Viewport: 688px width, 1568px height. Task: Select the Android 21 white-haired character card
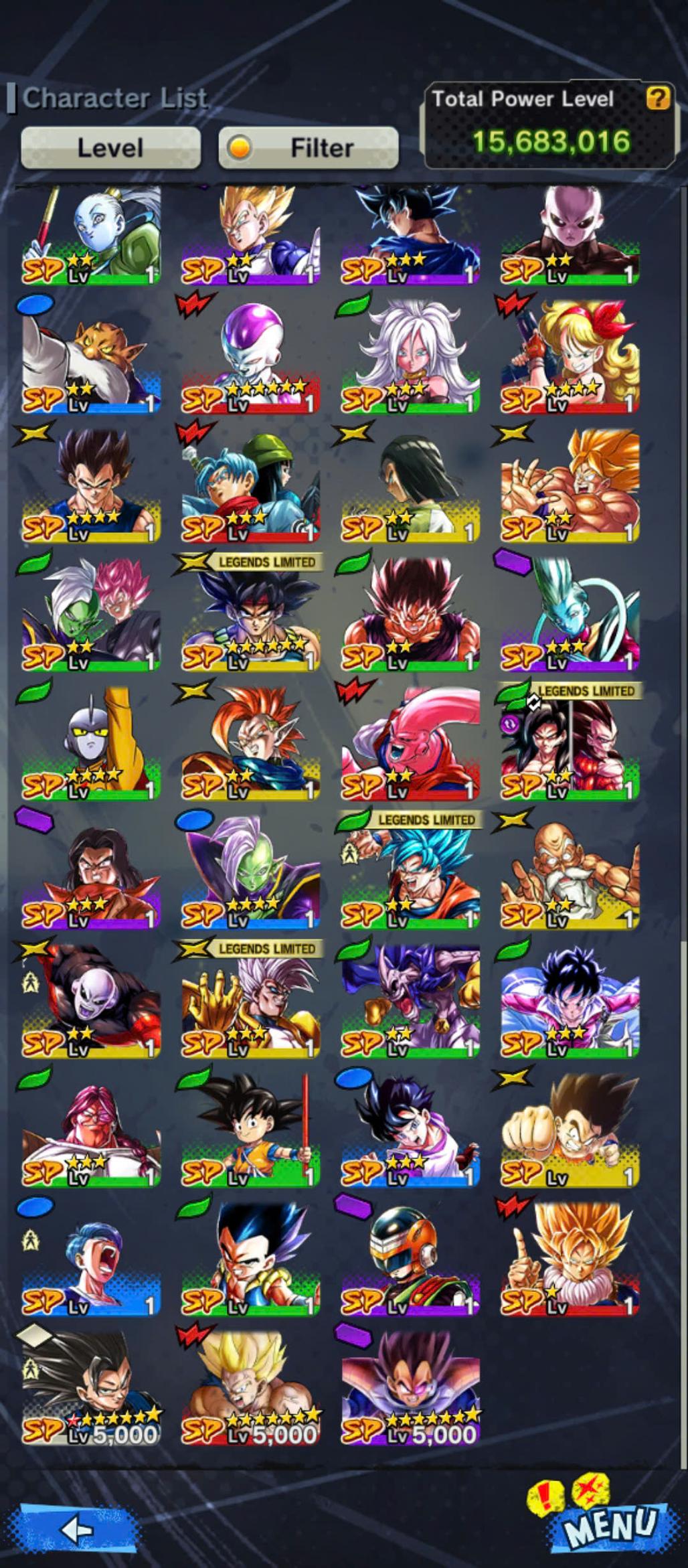(410, 360)
